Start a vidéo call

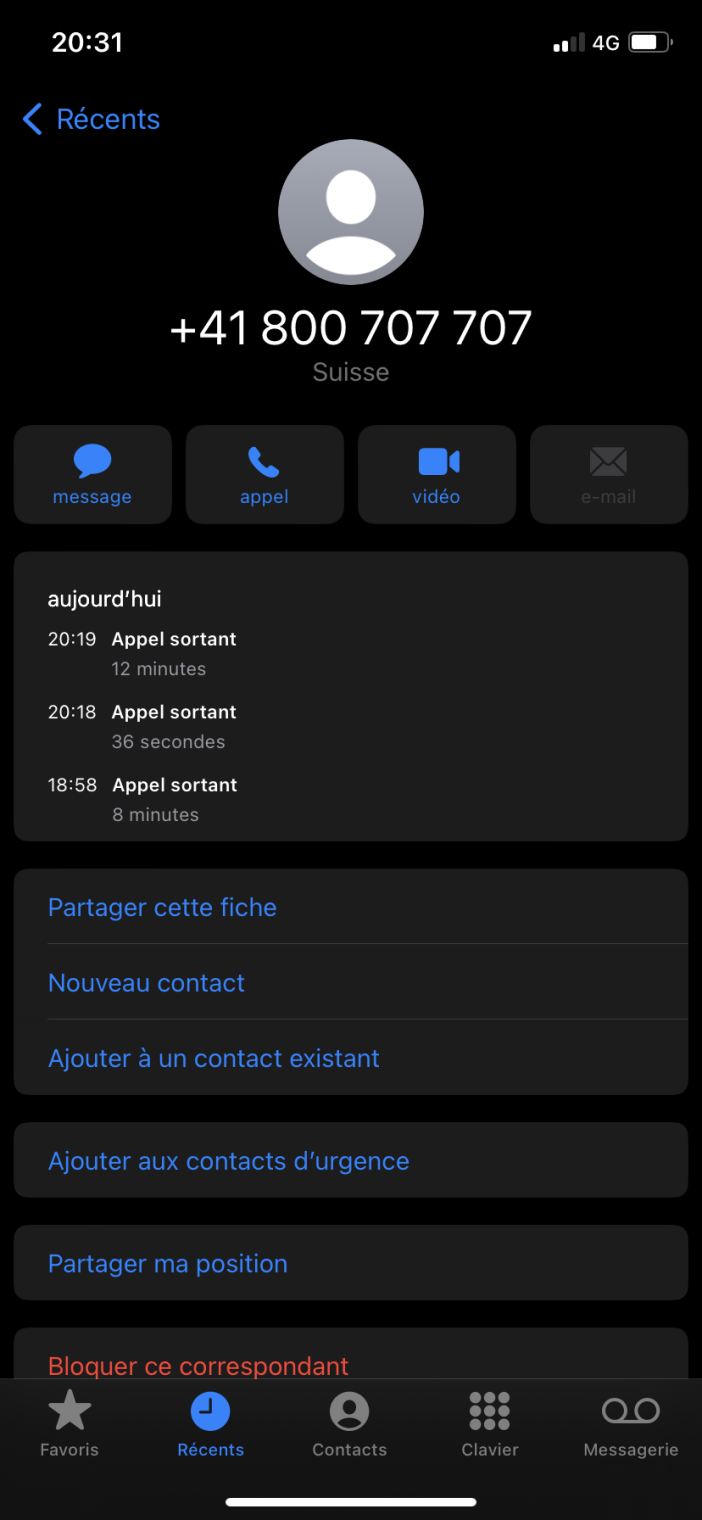tap(436, 474)
